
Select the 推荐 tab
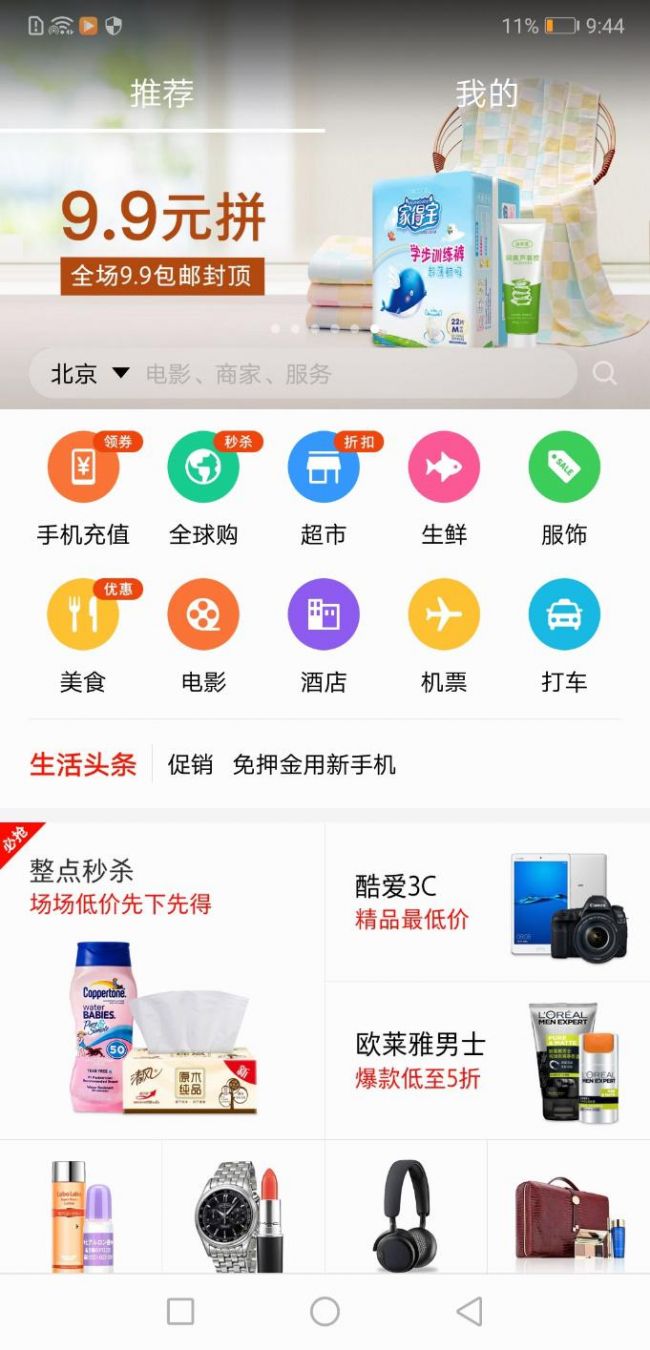[x=161, y=94]
